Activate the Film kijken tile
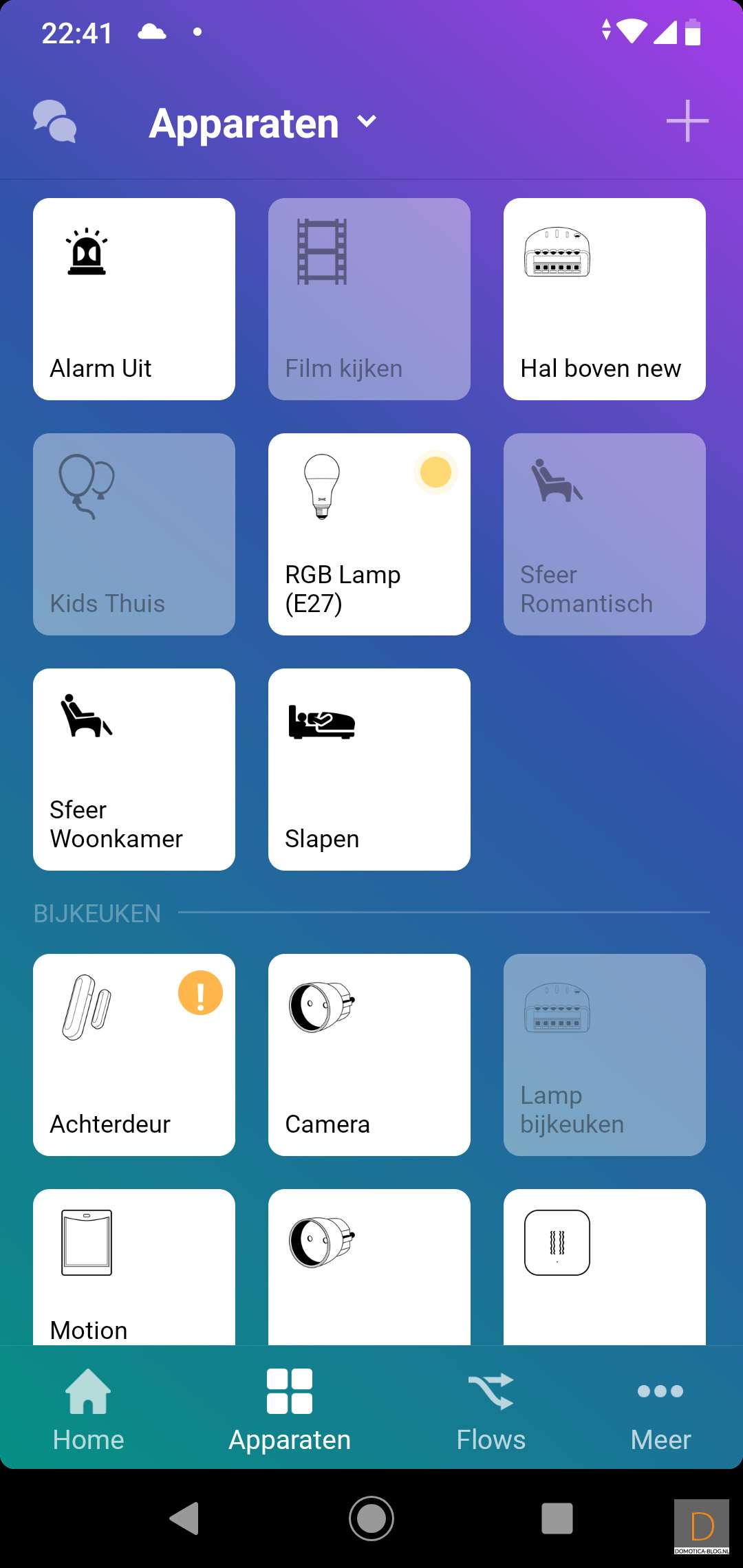Screen dimensions: 743x1568 369,299
